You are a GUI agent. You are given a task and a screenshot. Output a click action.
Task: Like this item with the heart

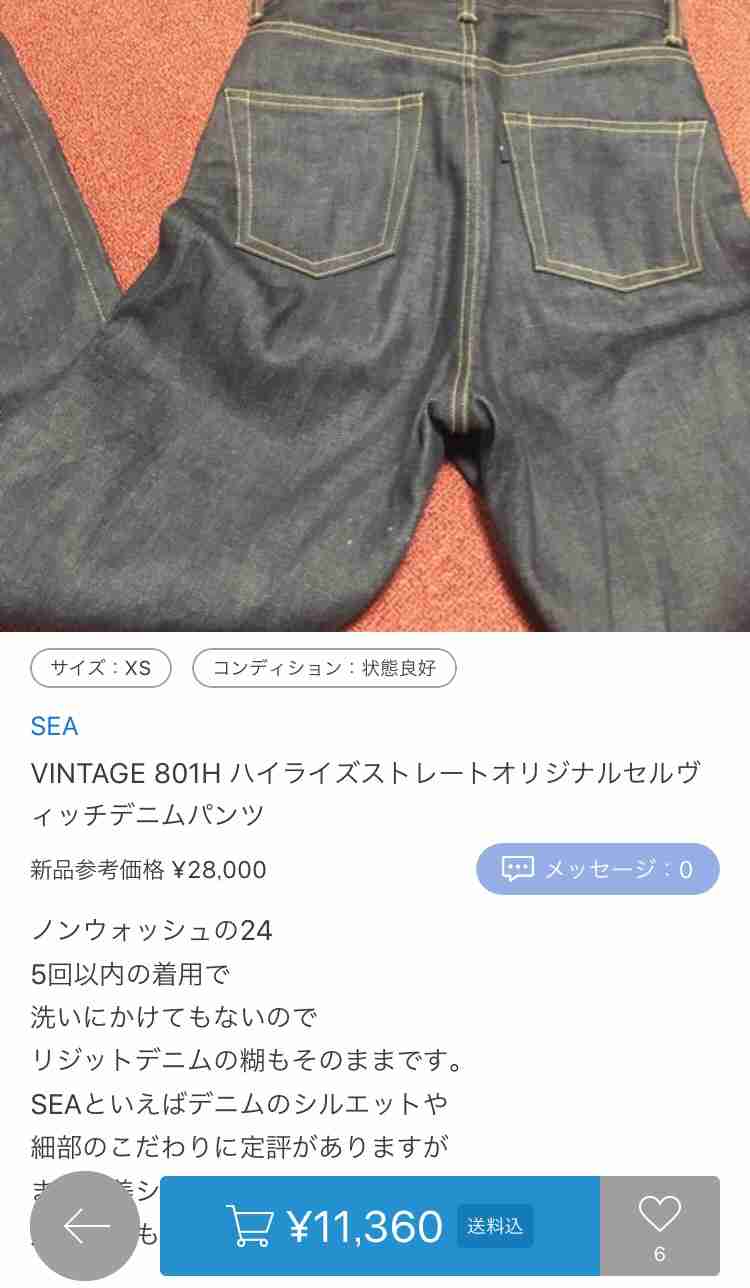pyautogui.click(x=660, y=1226)
